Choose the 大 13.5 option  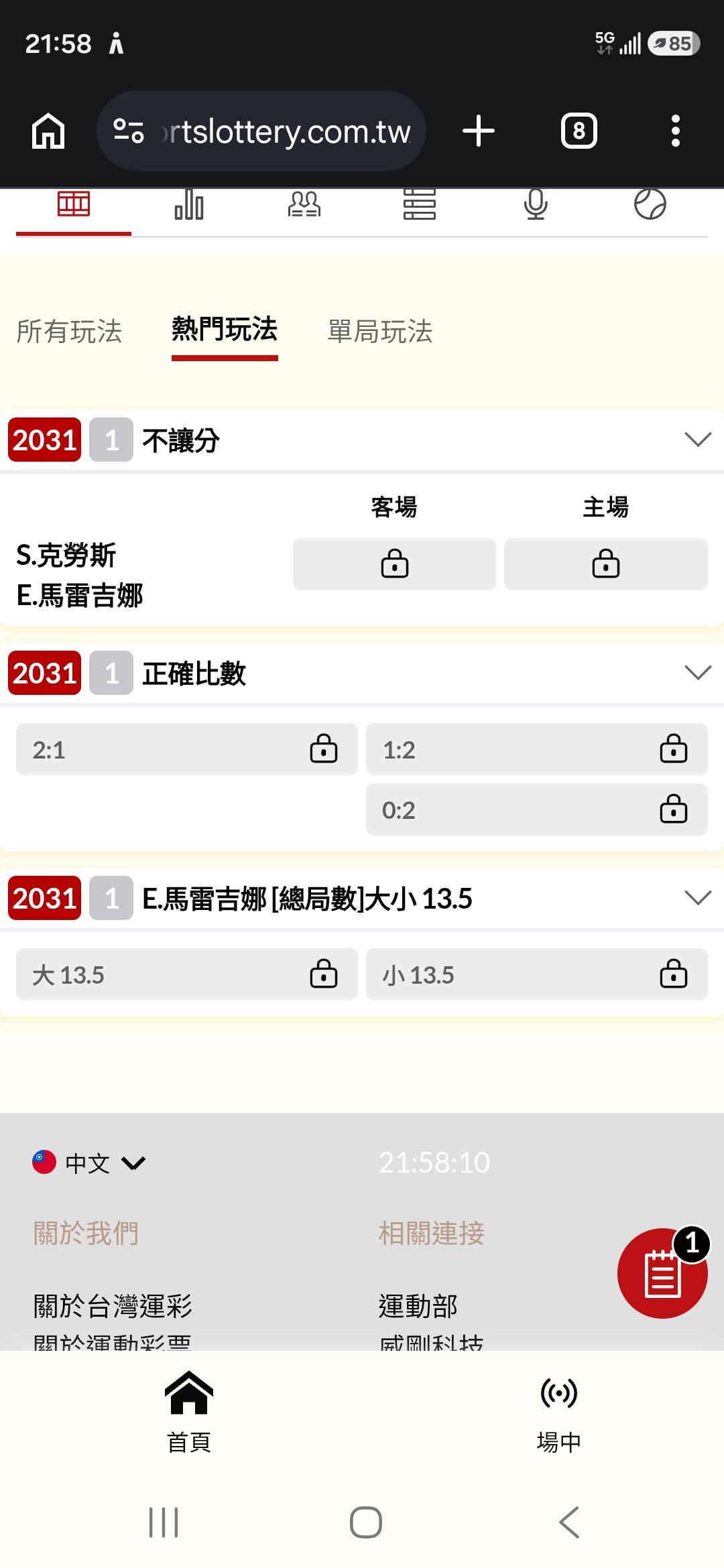pyautogui.click(x=187, y=974)
